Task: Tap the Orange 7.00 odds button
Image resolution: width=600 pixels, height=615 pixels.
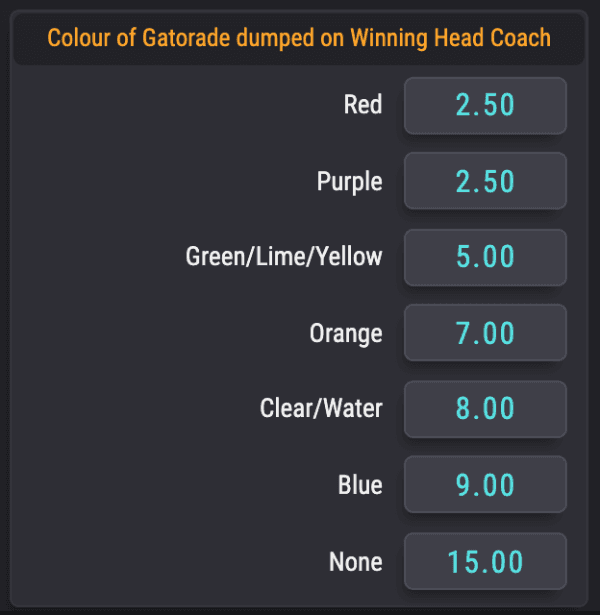Action: (x=485, y=333)
